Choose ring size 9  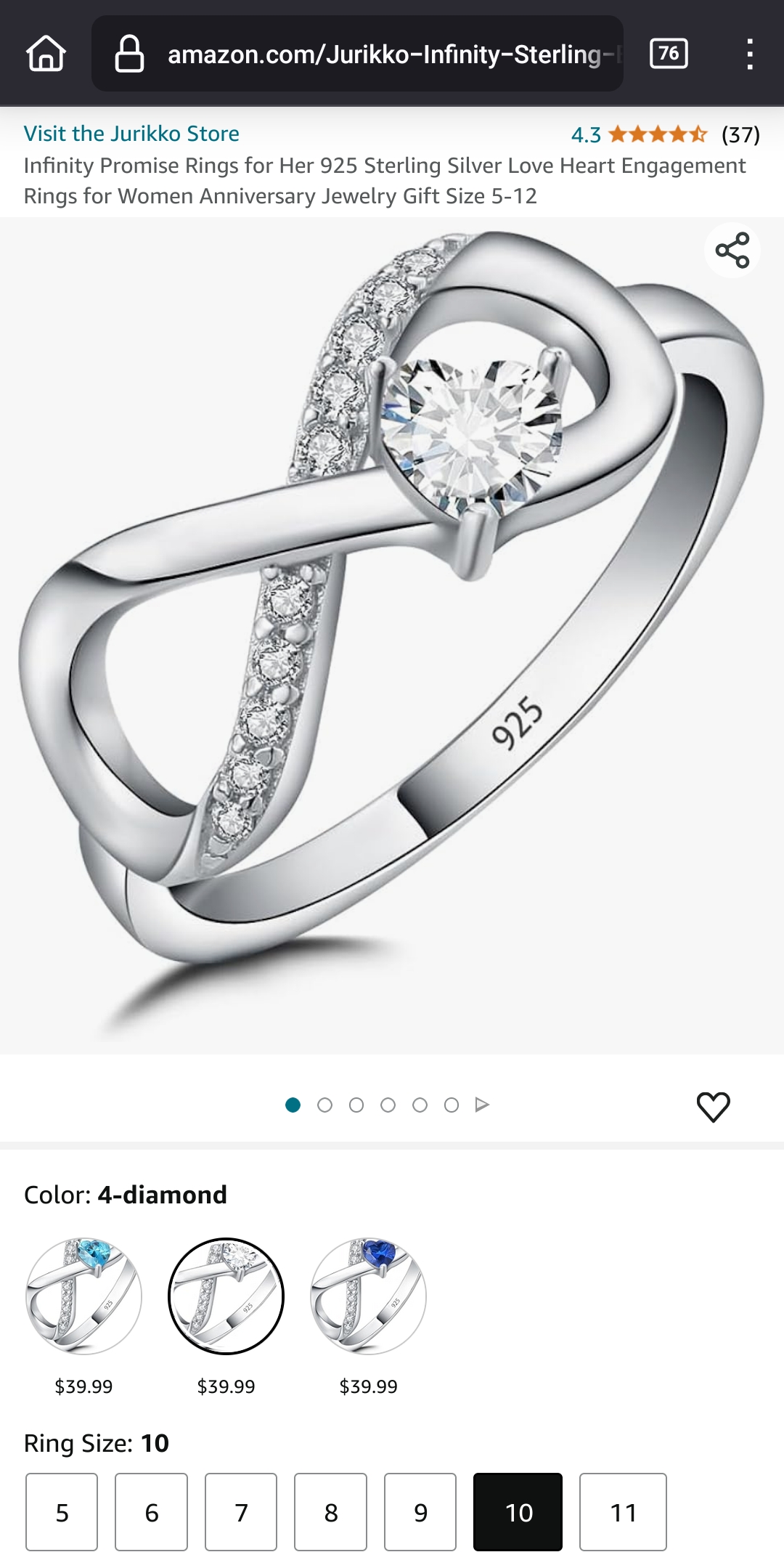(420, 1512)
